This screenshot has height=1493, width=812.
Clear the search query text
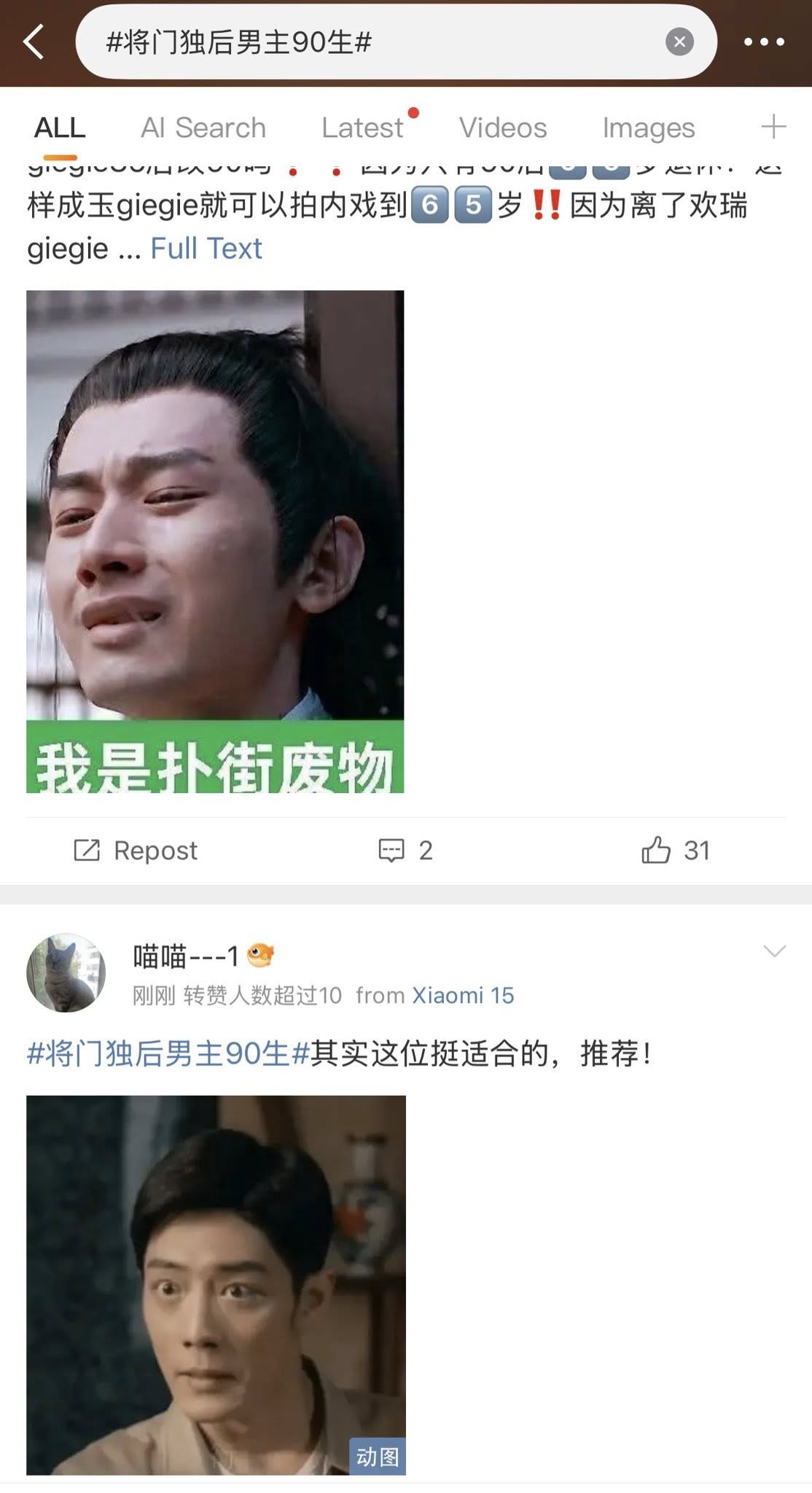tap(679, 42)
